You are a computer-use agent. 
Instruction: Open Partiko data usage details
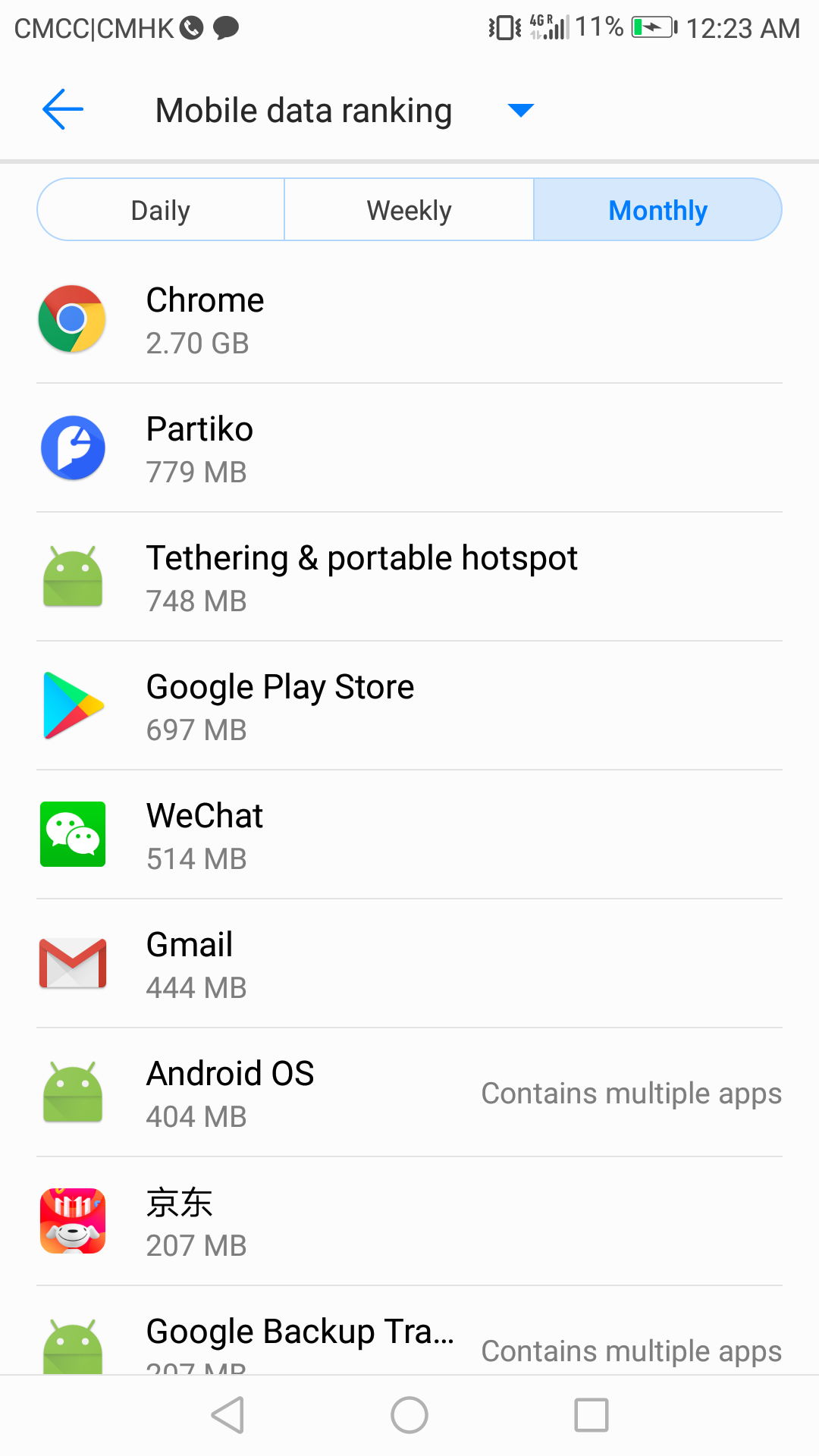point(409,448)
